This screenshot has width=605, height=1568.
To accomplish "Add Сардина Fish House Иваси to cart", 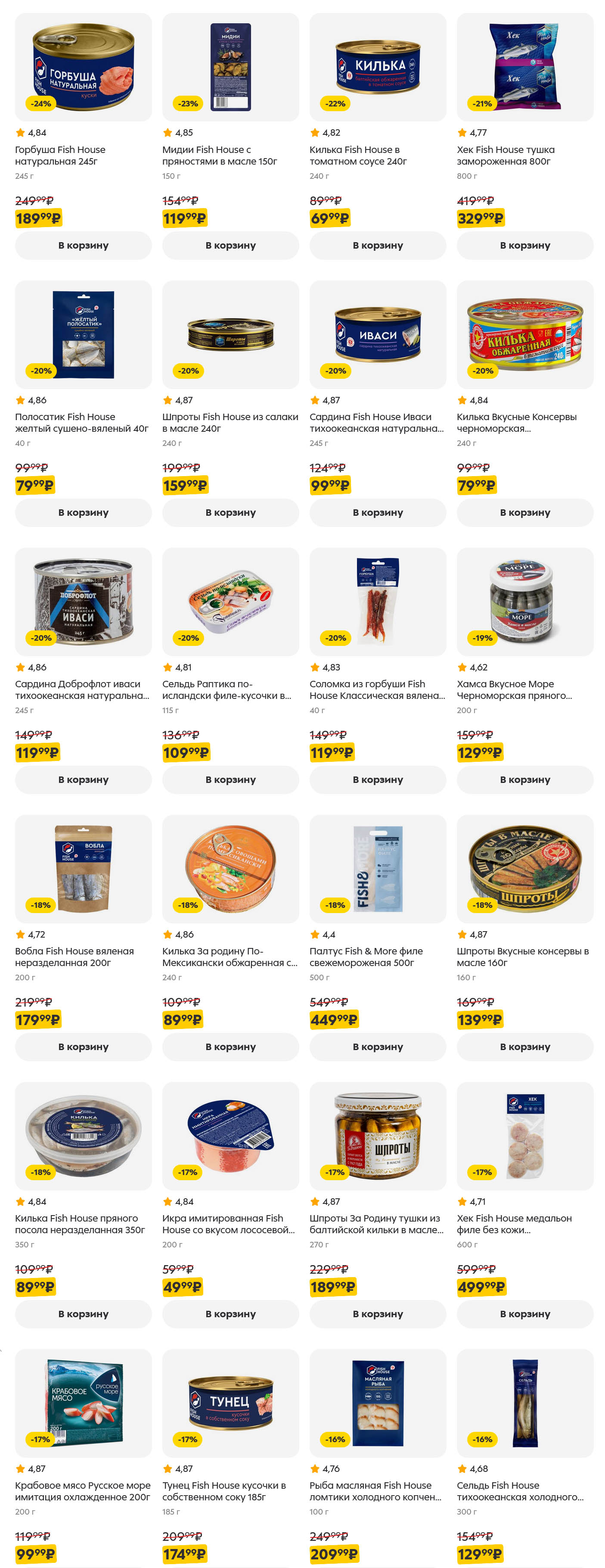I will click(x=377, y=512).
